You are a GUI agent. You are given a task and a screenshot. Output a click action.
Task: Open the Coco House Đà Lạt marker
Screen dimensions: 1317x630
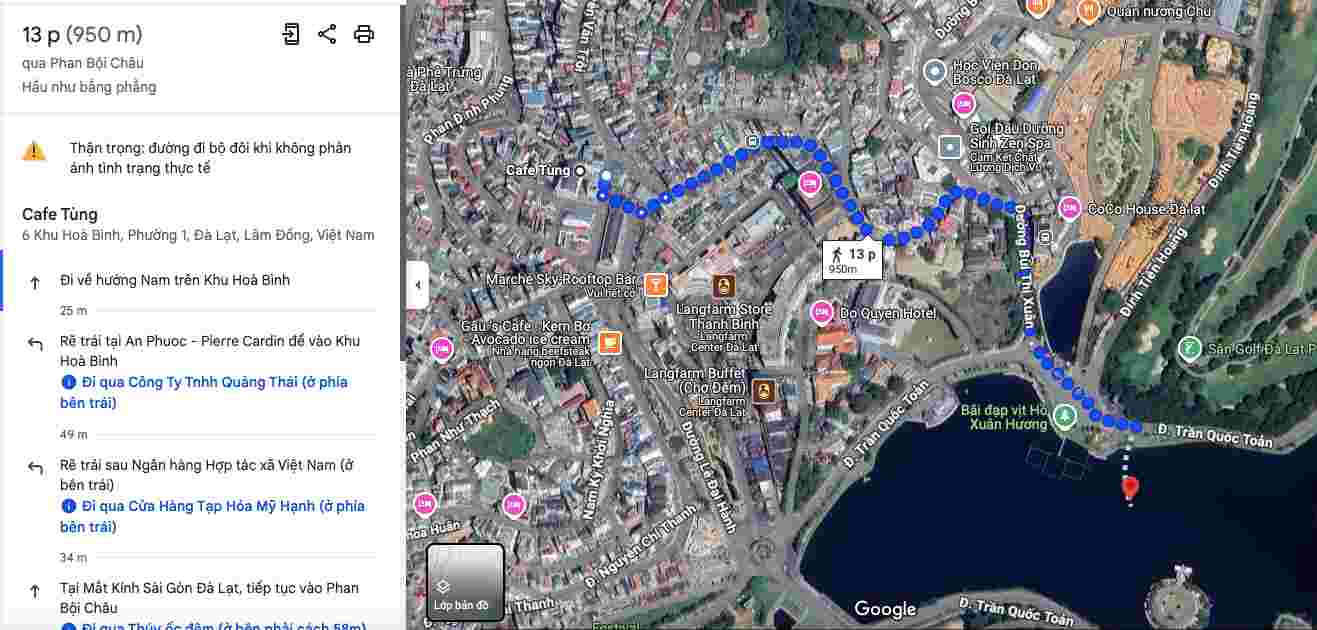tap(1069, 209)
